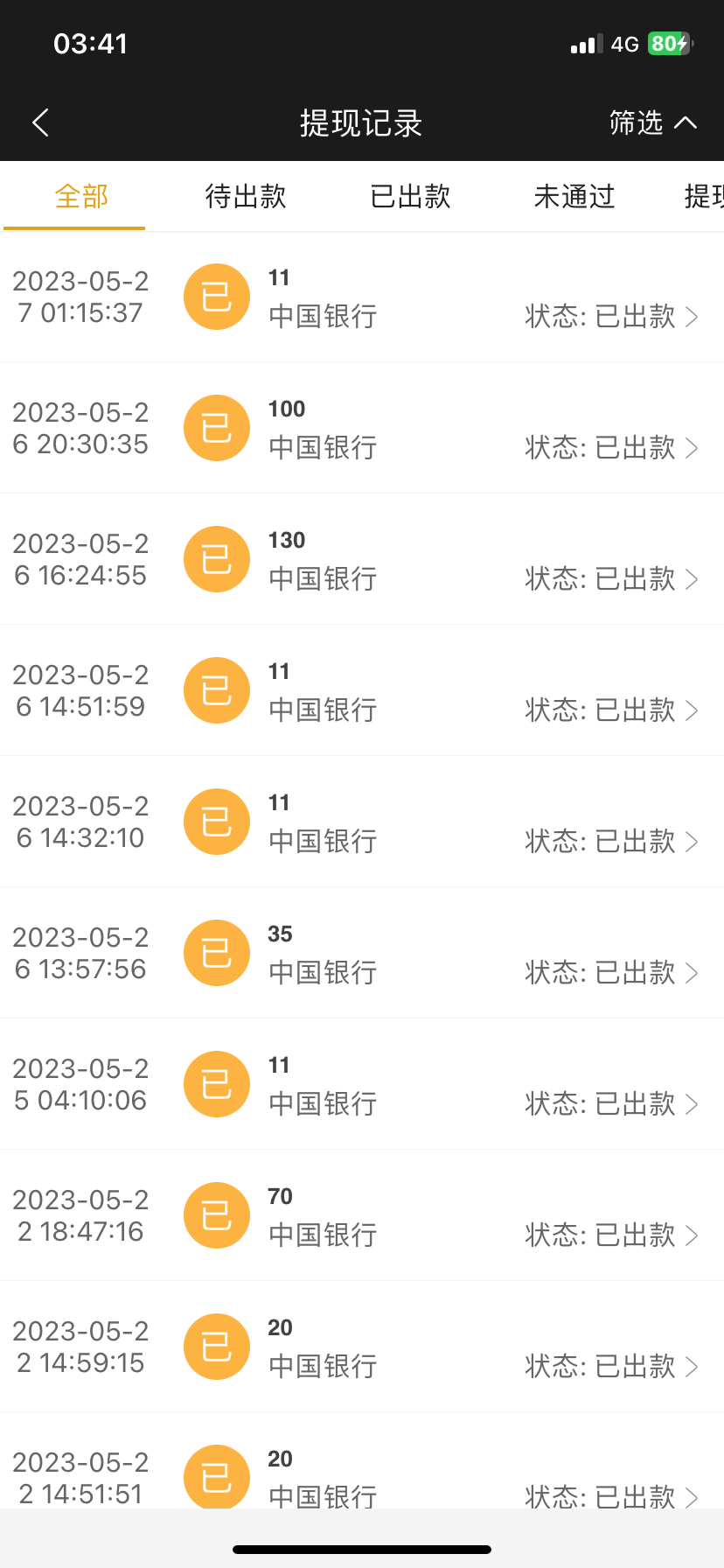Viewport: 724px width, 1568px height.
Task: Tap the 已 icon on the topmost withdrawal record
Action: tap(216, 297)
